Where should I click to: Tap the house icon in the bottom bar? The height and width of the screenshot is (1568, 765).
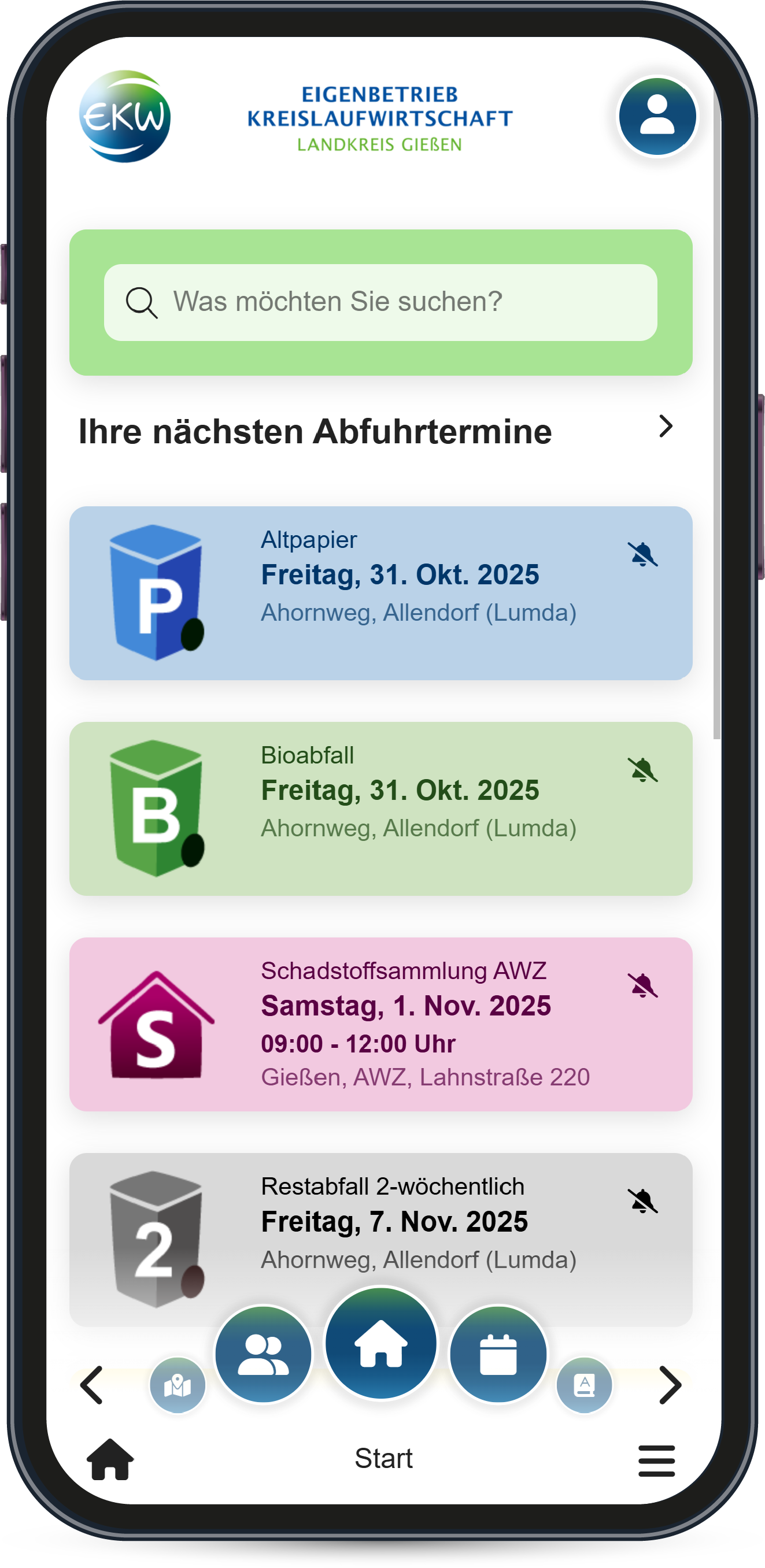click(x=110, y=1460)
